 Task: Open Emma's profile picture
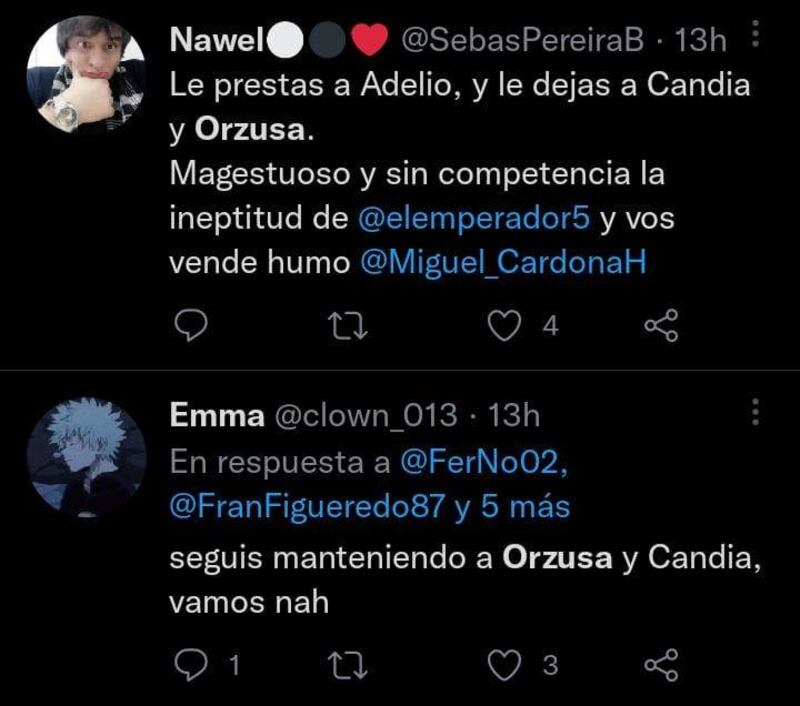[86, 457]
